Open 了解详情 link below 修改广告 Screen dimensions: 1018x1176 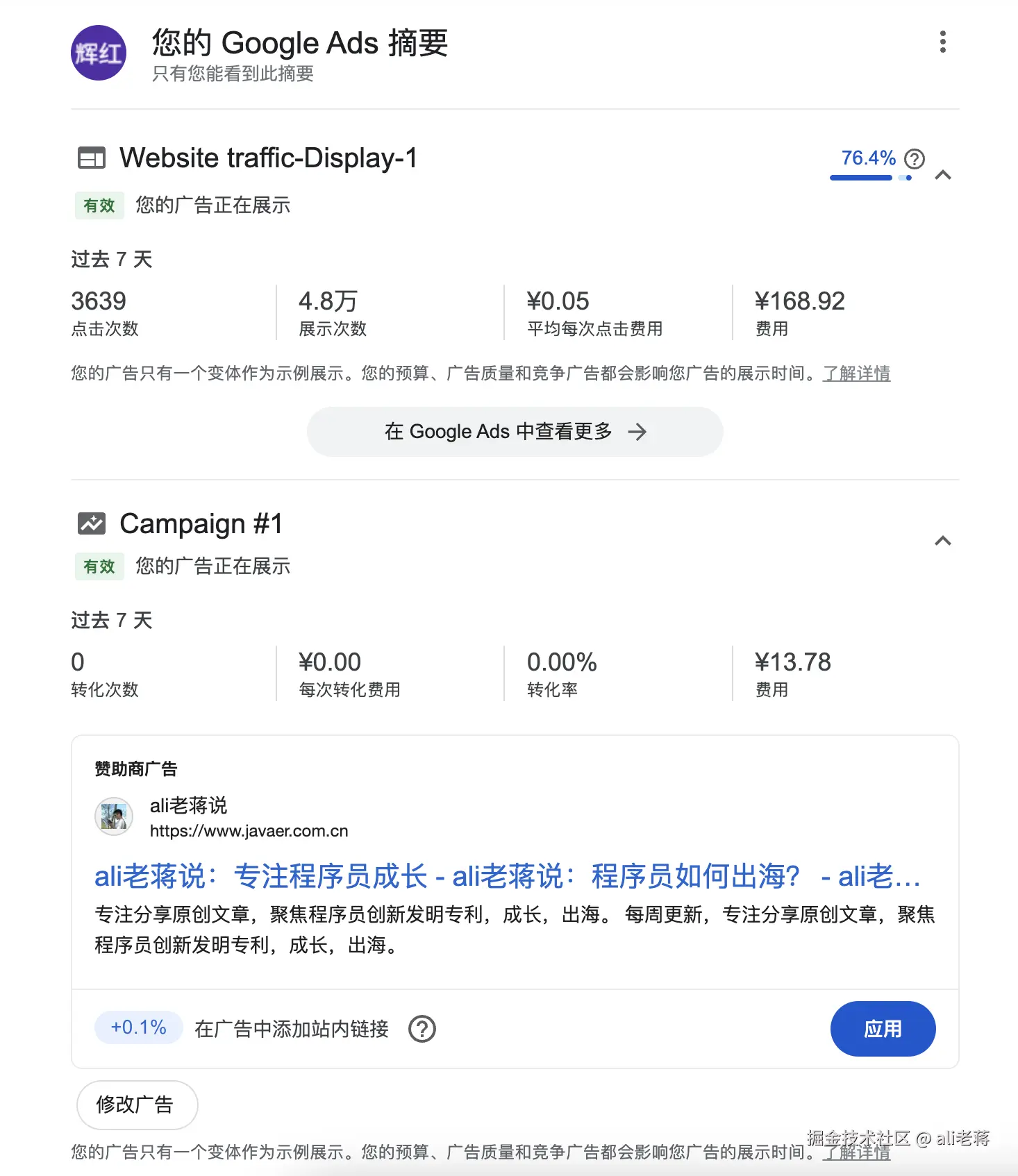pyautogui.click(x=856, y=1152)
